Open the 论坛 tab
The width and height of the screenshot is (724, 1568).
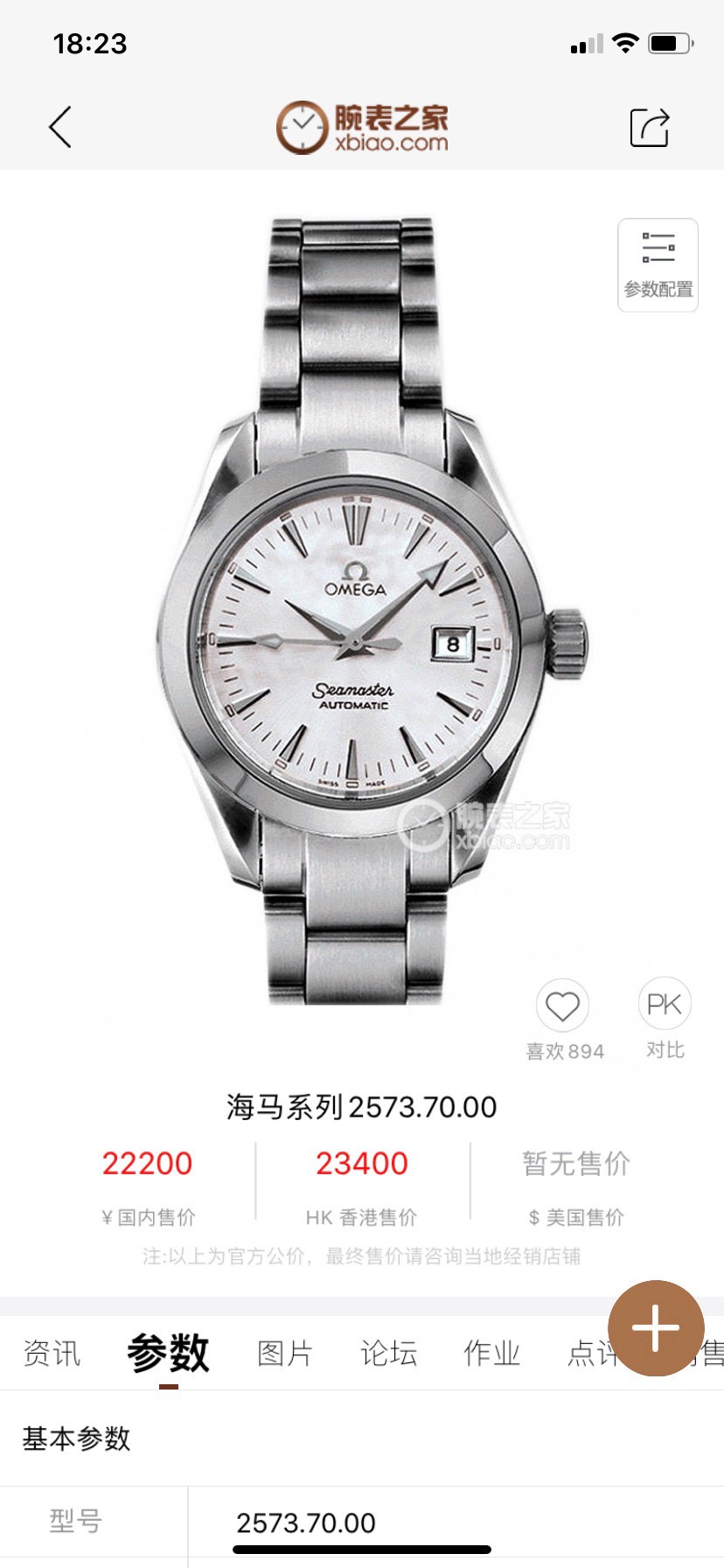(x=388, y=1353)
